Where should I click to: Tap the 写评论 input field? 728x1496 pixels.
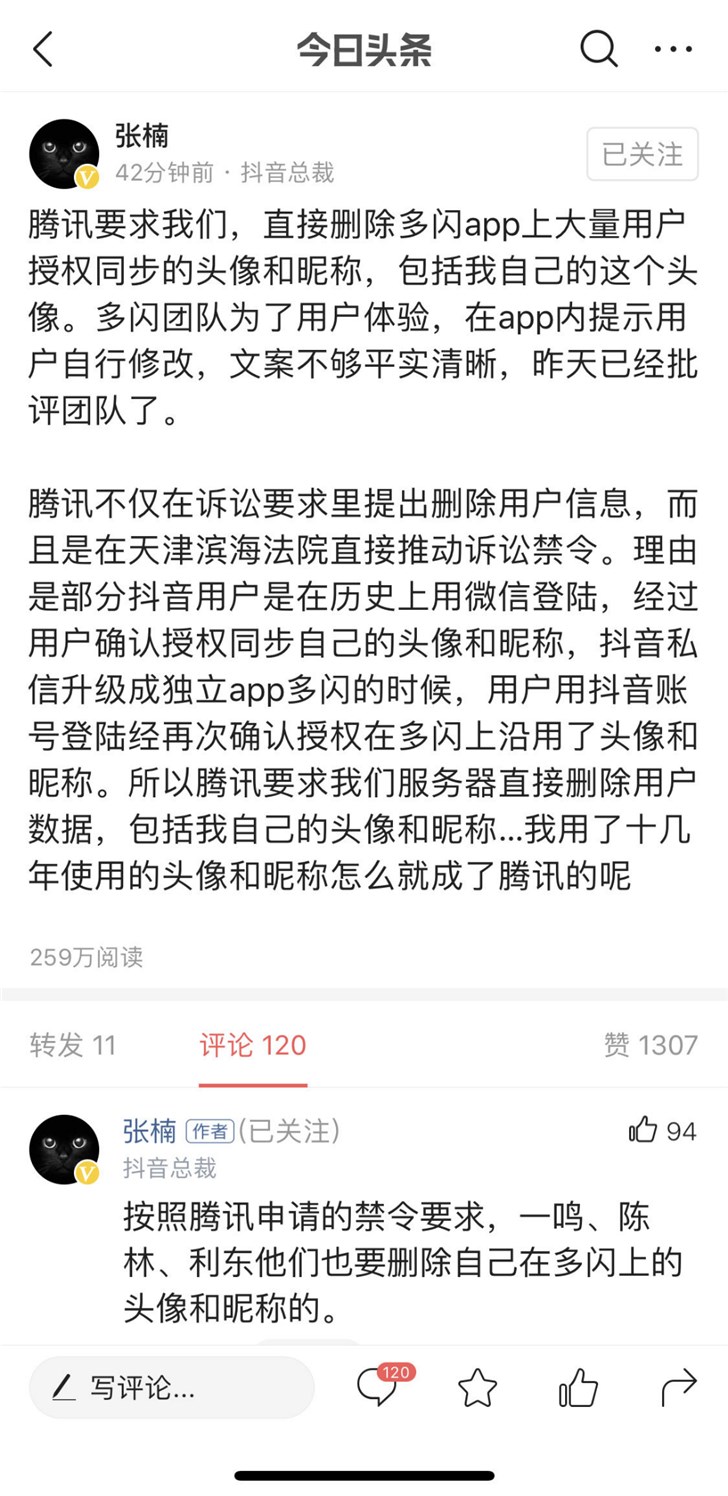[x=170, y=1388]
